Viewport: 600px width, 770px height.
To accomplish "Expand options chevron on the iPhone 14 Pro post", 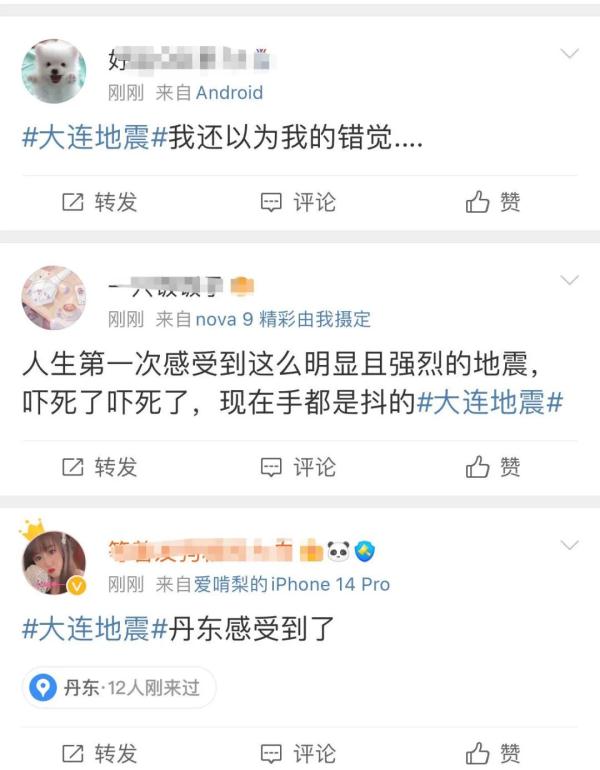I will pyautogui.click(x=569, y=545).
